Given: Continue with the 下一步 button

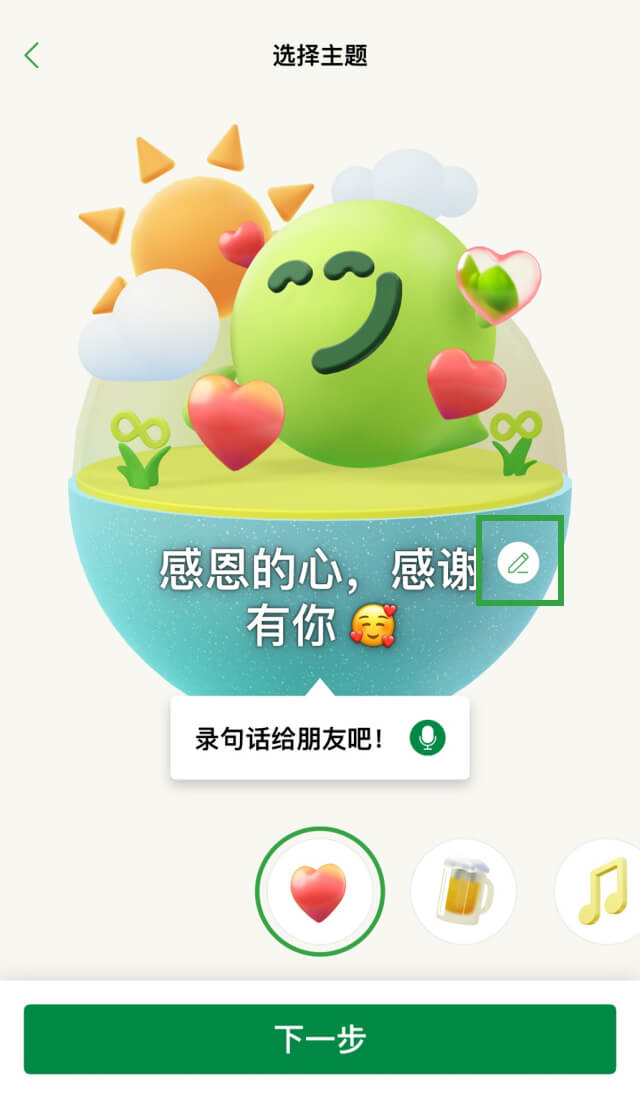Looking at the screenshot, I should 320,1039.
